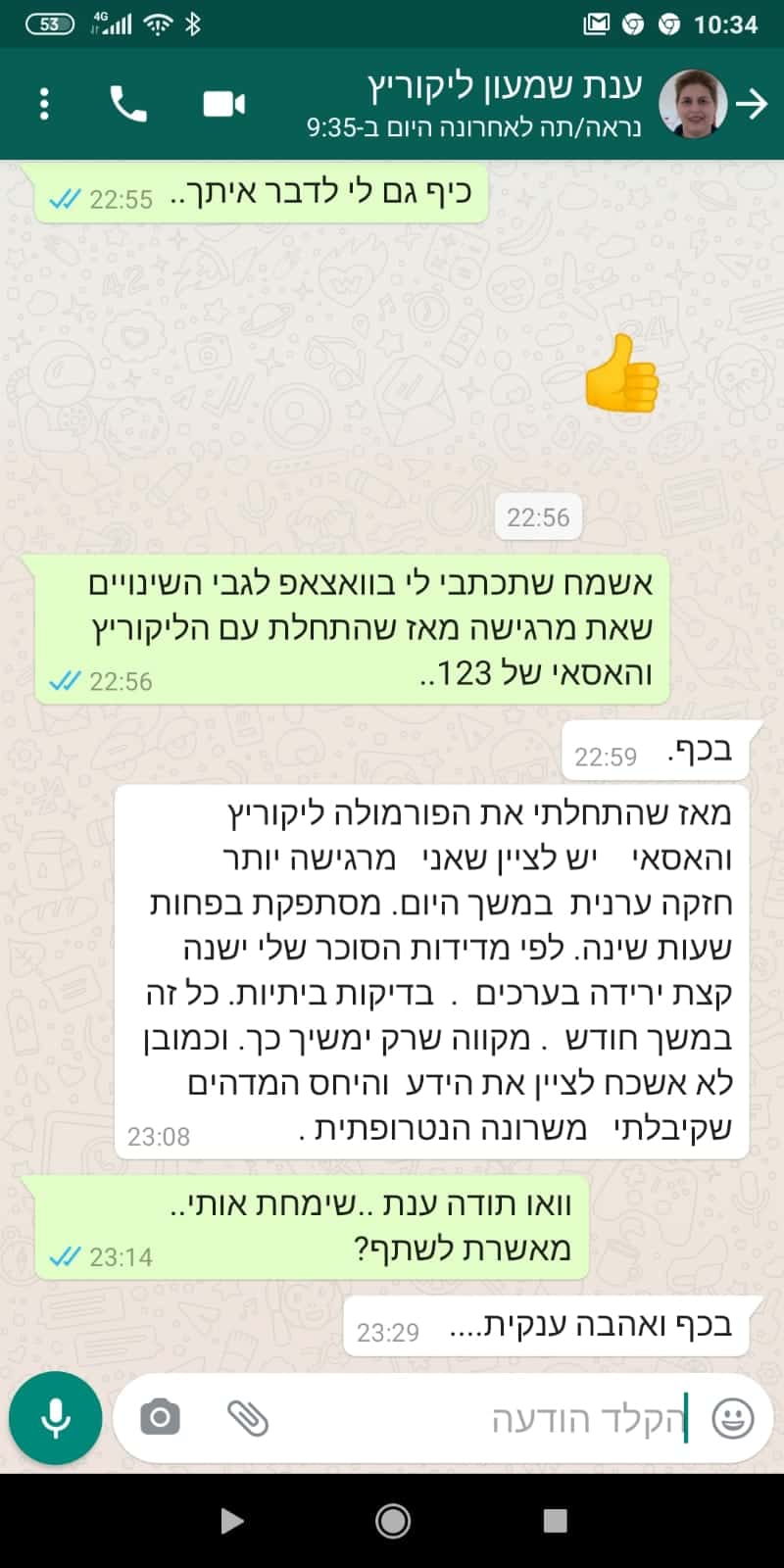Viewport: 784px width, 1568px height.
Task: Start a video call
Action: point(224,104)
